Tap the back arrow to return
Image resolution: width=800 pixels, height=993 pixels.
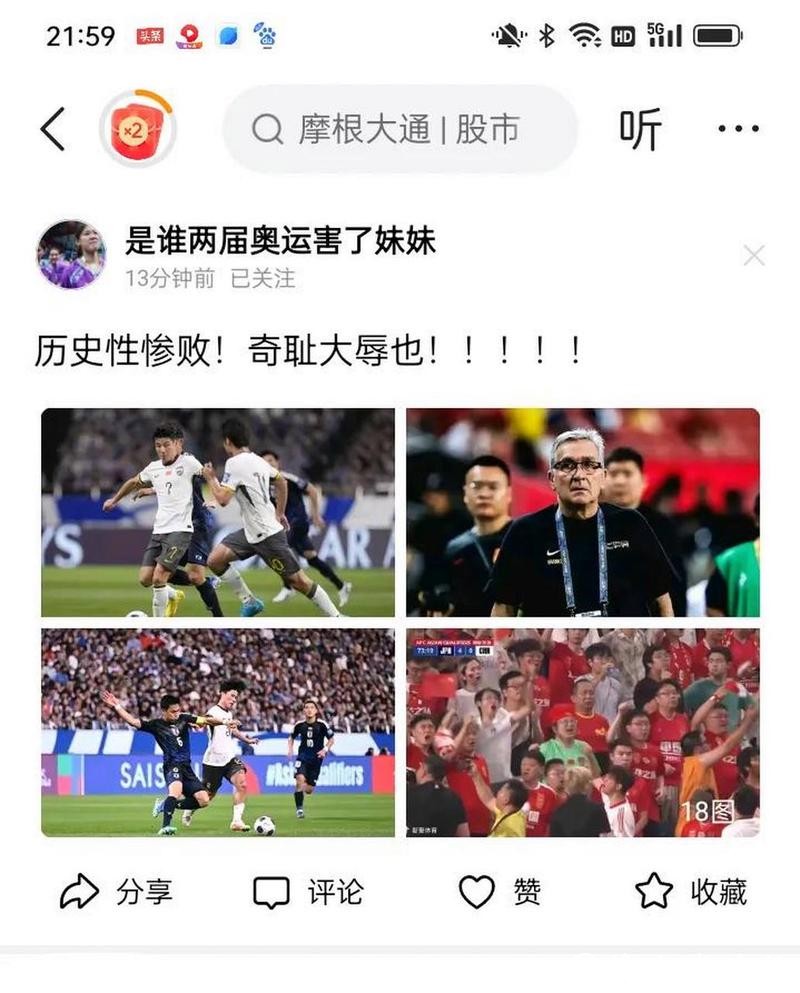coord(49,128)
